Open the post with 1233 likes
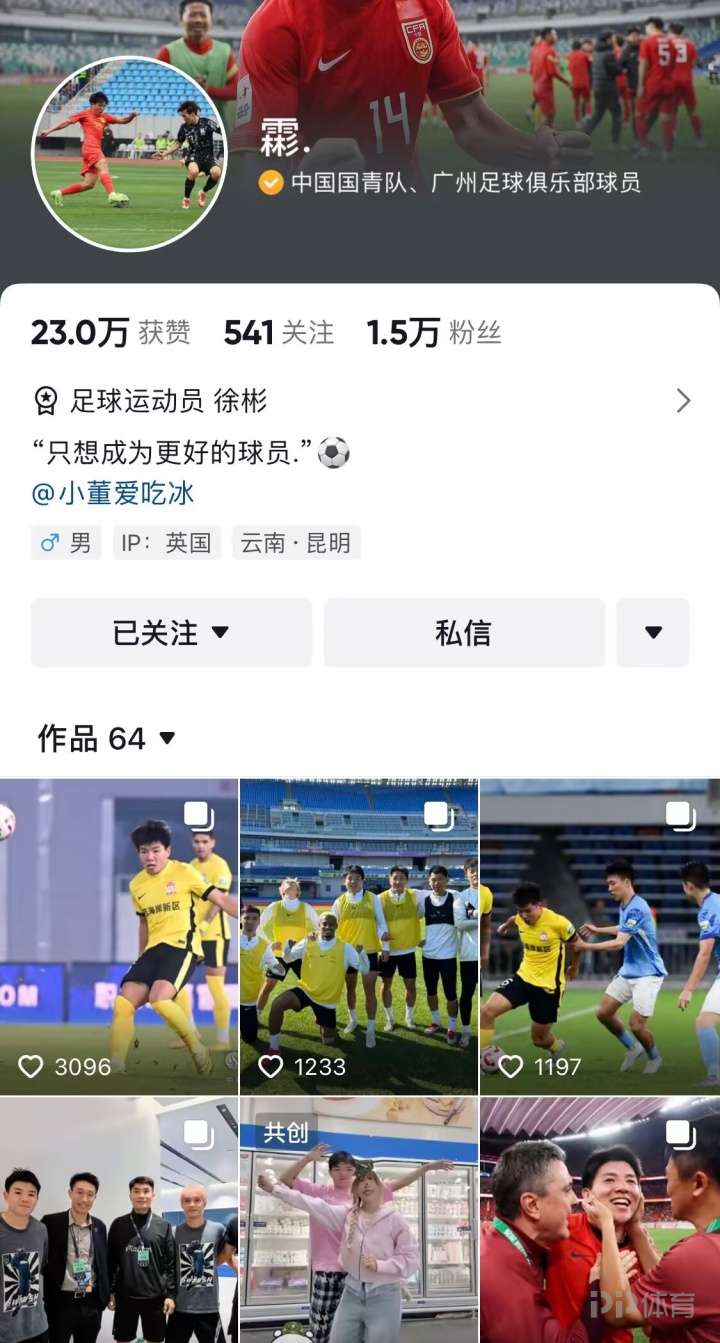Image resolution: width=720 pixels, height=1343 pixels. (359, 937)
